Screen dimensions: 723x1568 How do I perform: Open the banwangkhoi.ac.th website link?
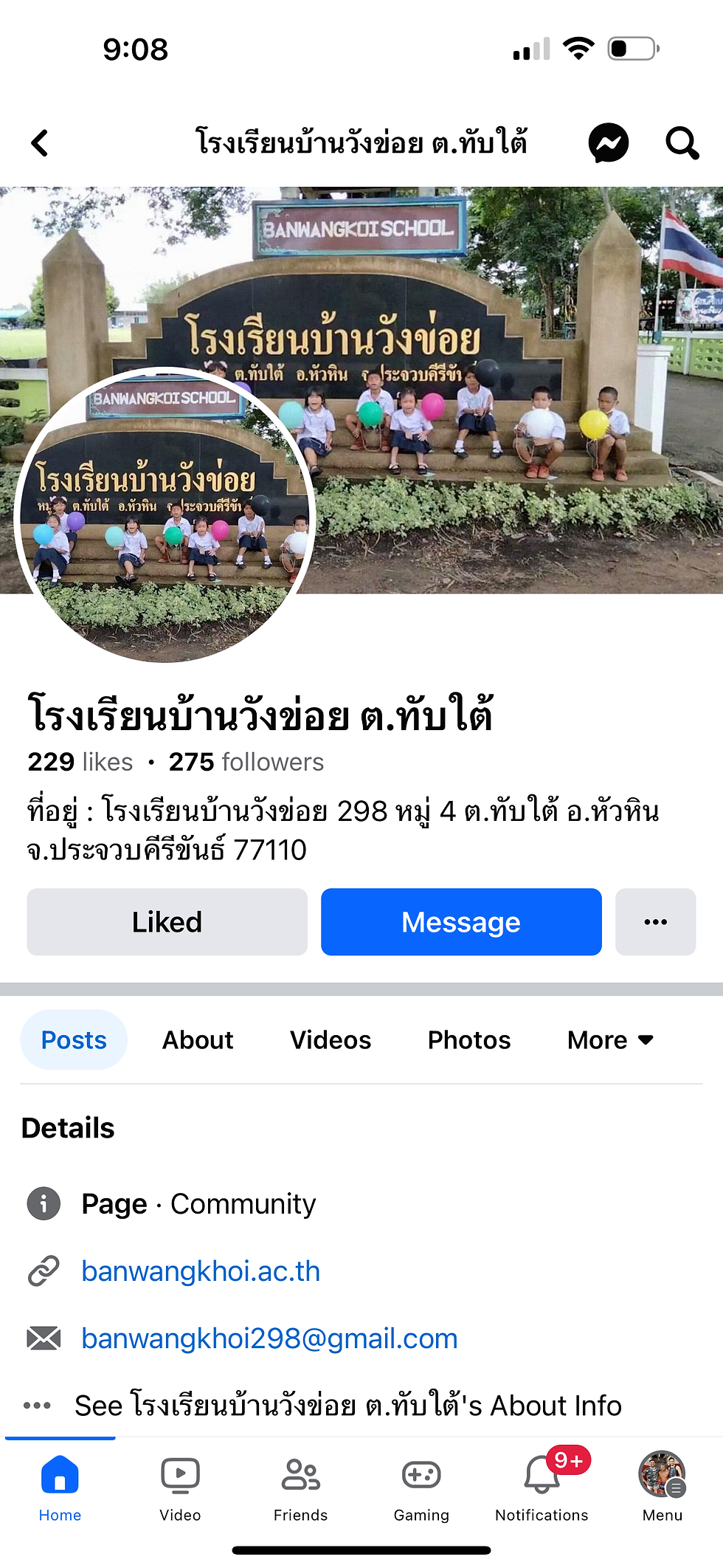201,1271
